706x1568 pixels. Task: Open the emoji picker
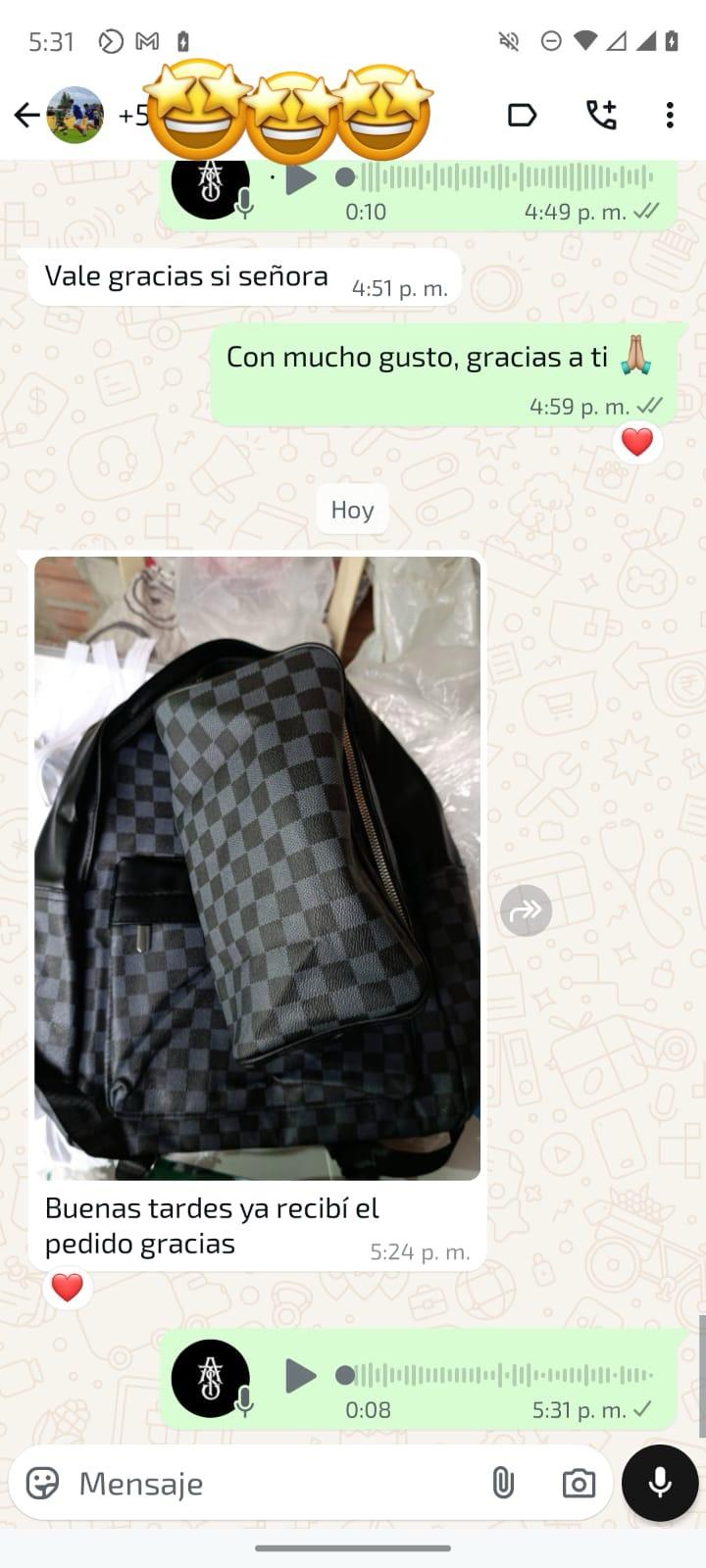point(42,1484)
